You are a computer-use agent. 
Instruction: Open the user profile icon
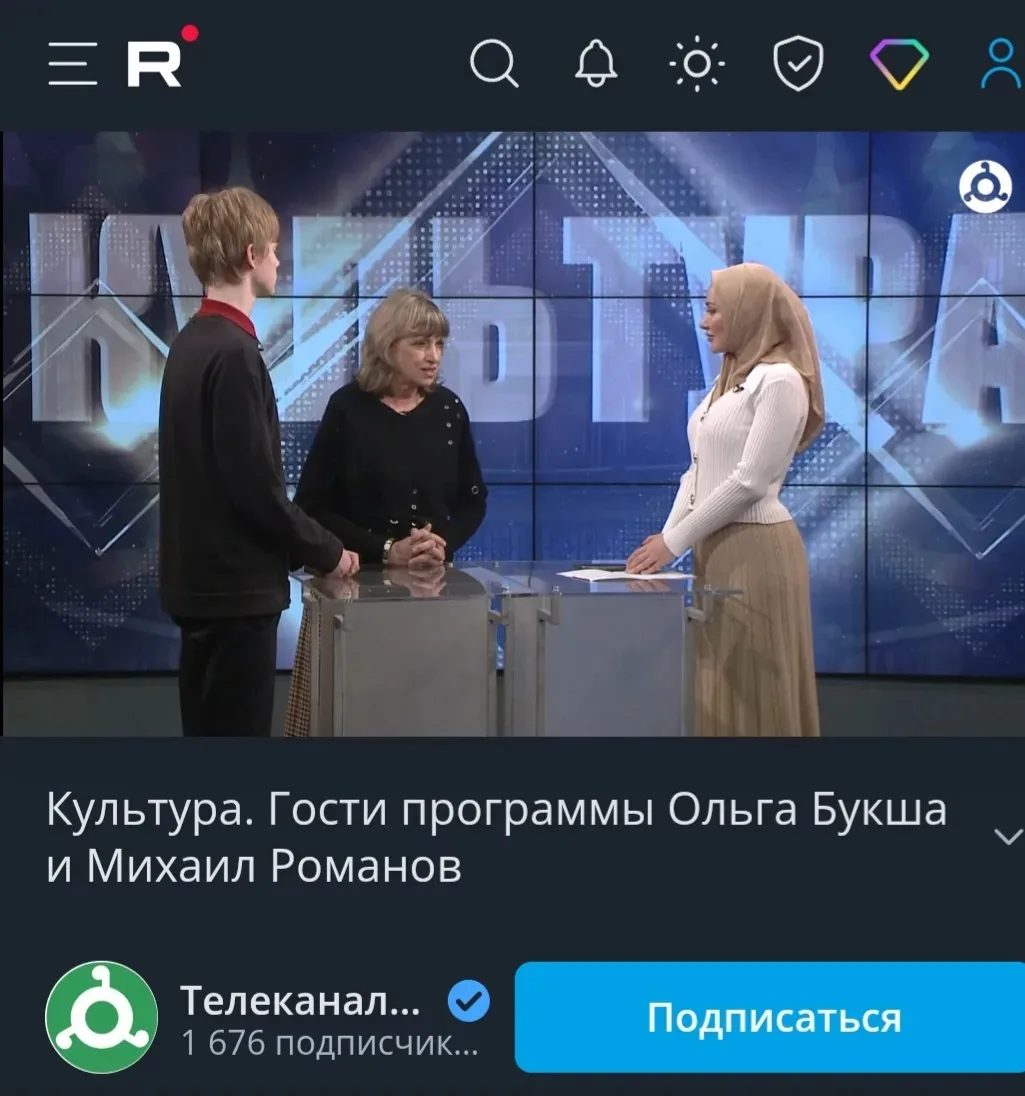pos(1000,65)
